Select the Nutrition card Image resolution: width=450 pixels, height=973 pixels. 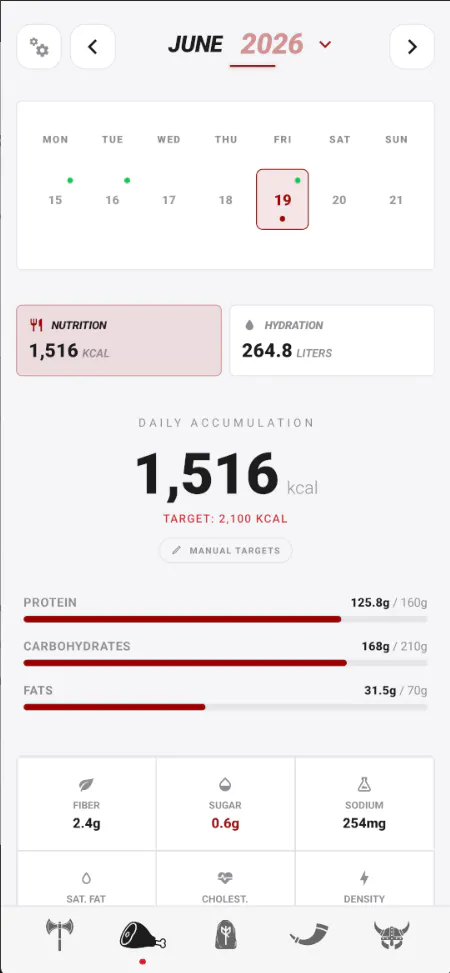(x=119, y=340)
